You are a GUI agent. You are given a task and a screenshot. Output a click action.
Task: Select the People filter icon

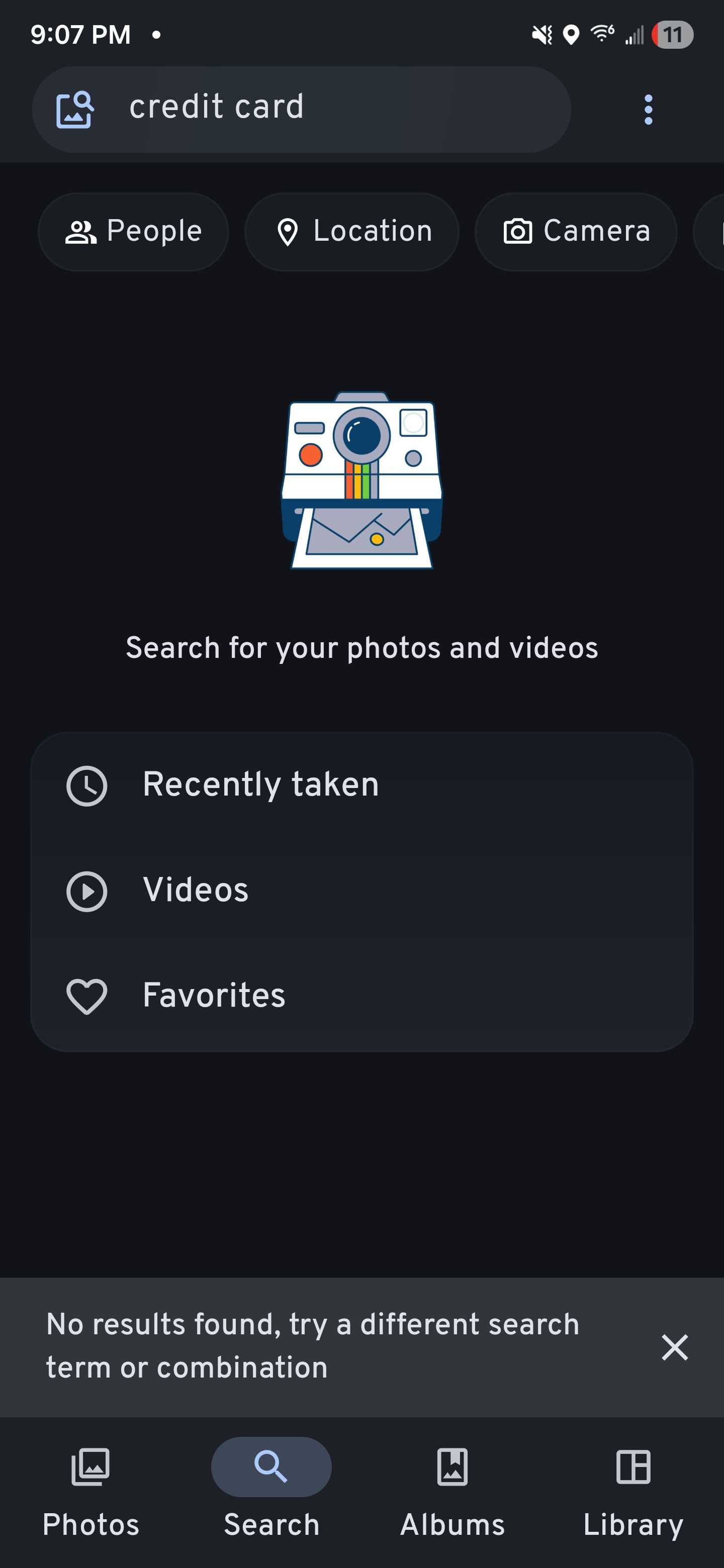click(x=82, y=232)
